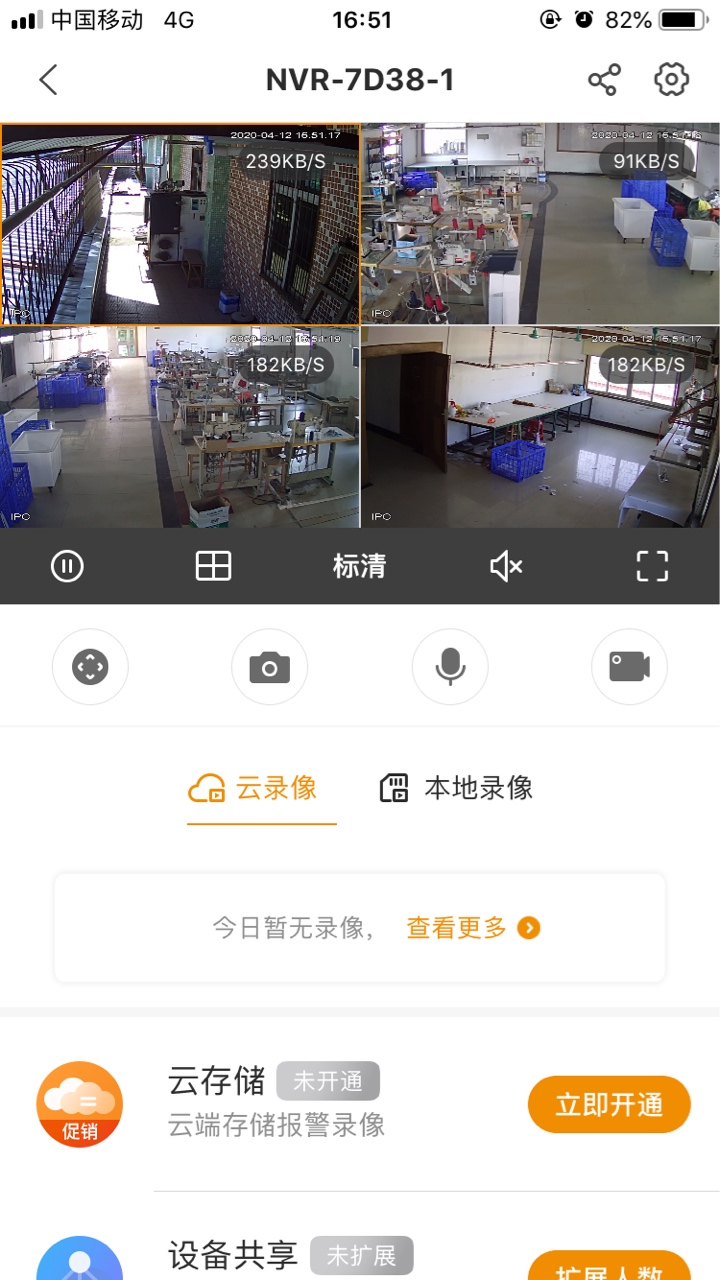Open 查看更多 recordings link
The height and width of the screenshot is (1280, 720).
tap(472, 928)
